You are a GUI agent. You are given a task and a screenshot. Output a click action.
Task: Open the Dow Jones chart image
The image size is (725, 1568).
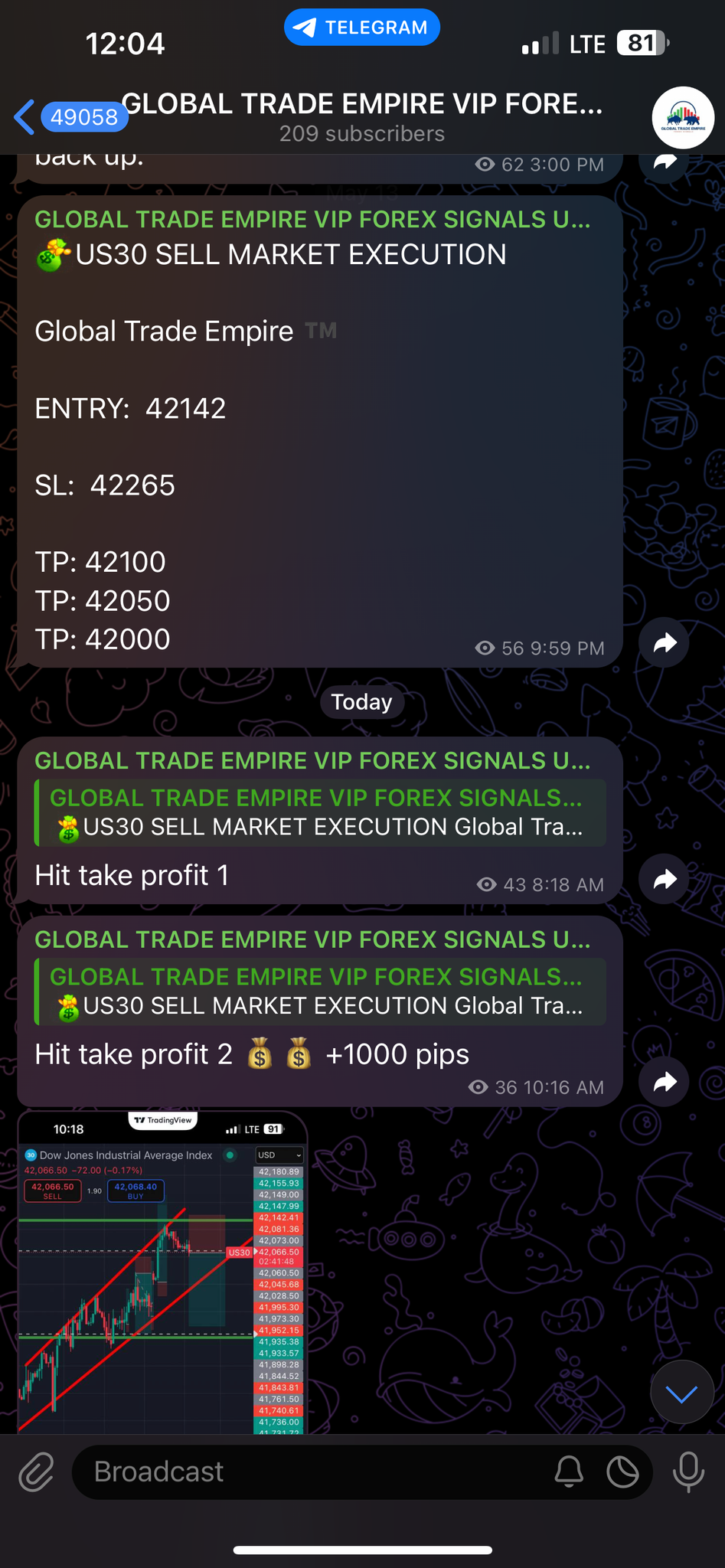pyautogui.click(x=162, y=1271)
